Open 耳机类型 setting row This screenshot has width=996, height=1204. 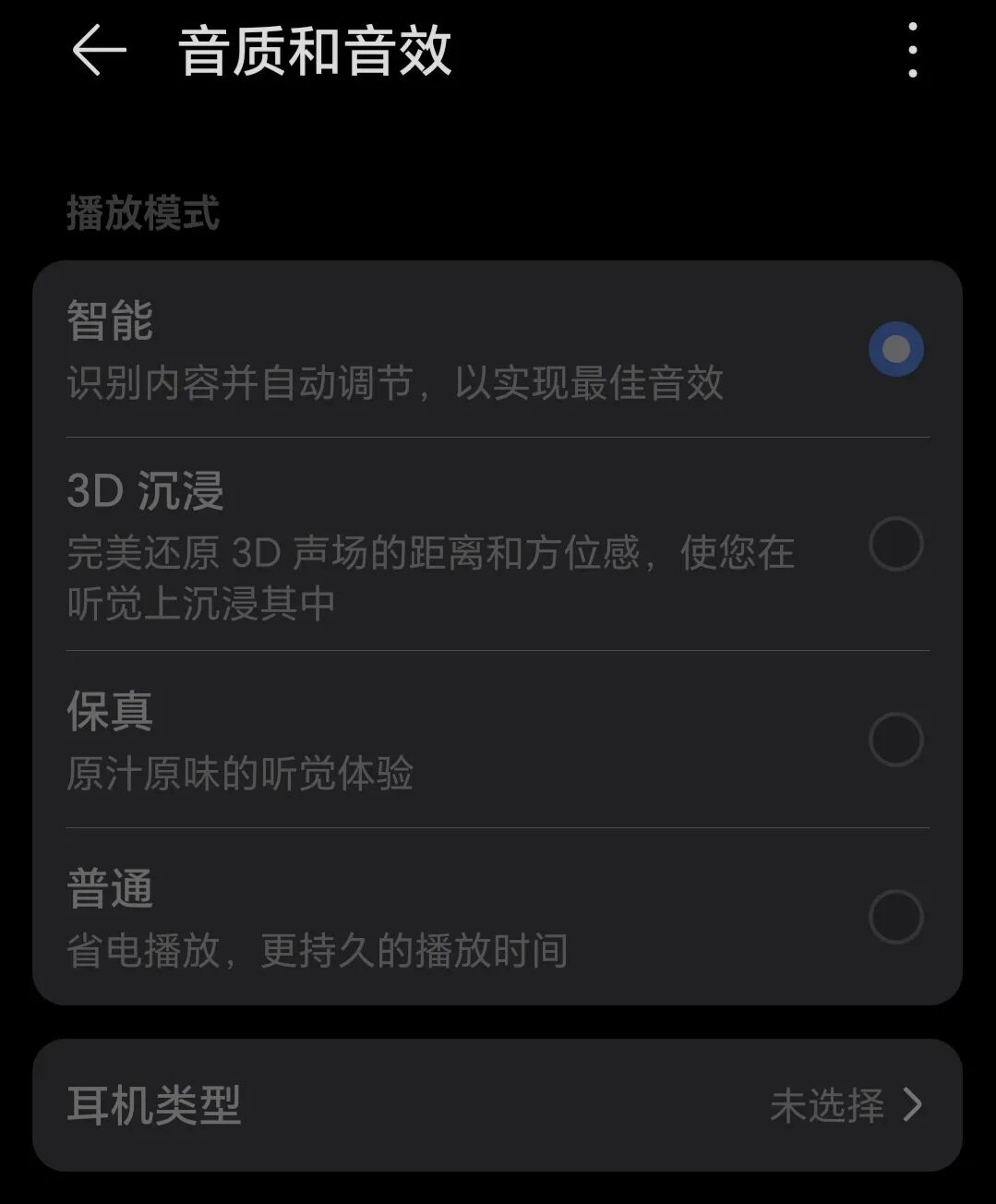click(x=498, y=1105)
